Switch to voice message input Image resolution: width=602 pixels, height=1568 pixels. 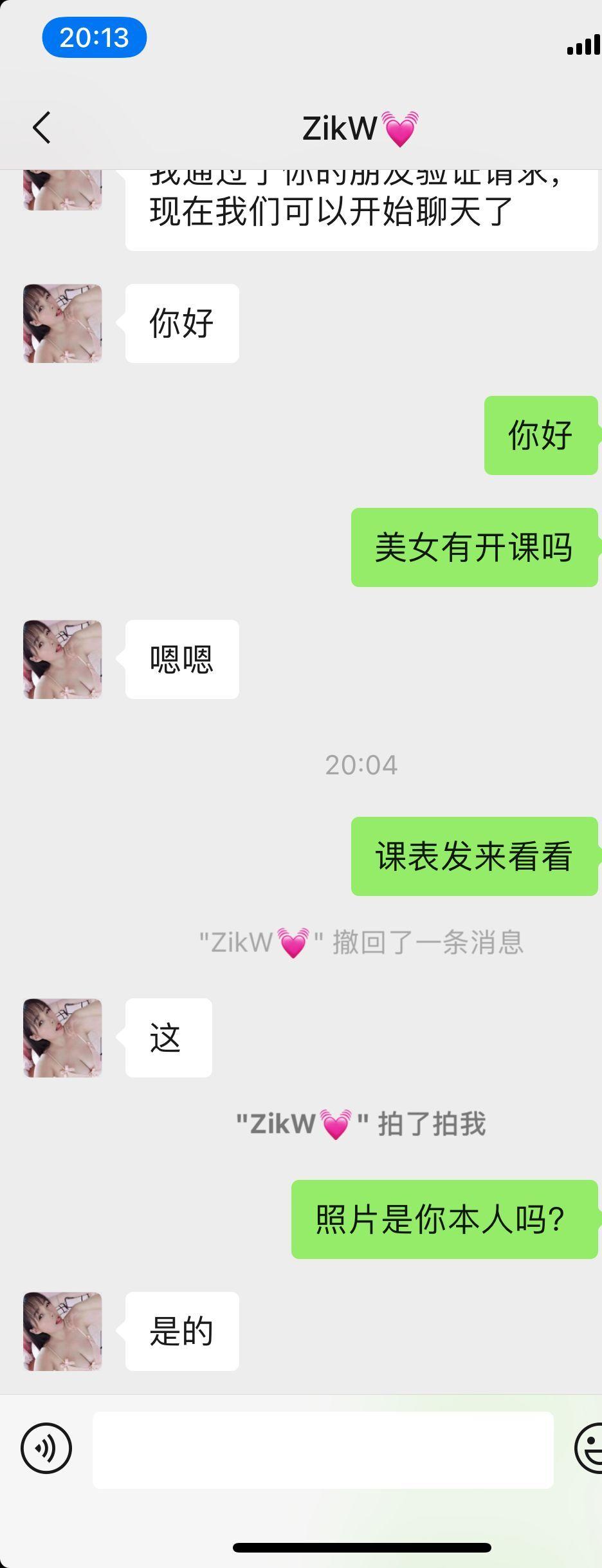pos(46,1448)
